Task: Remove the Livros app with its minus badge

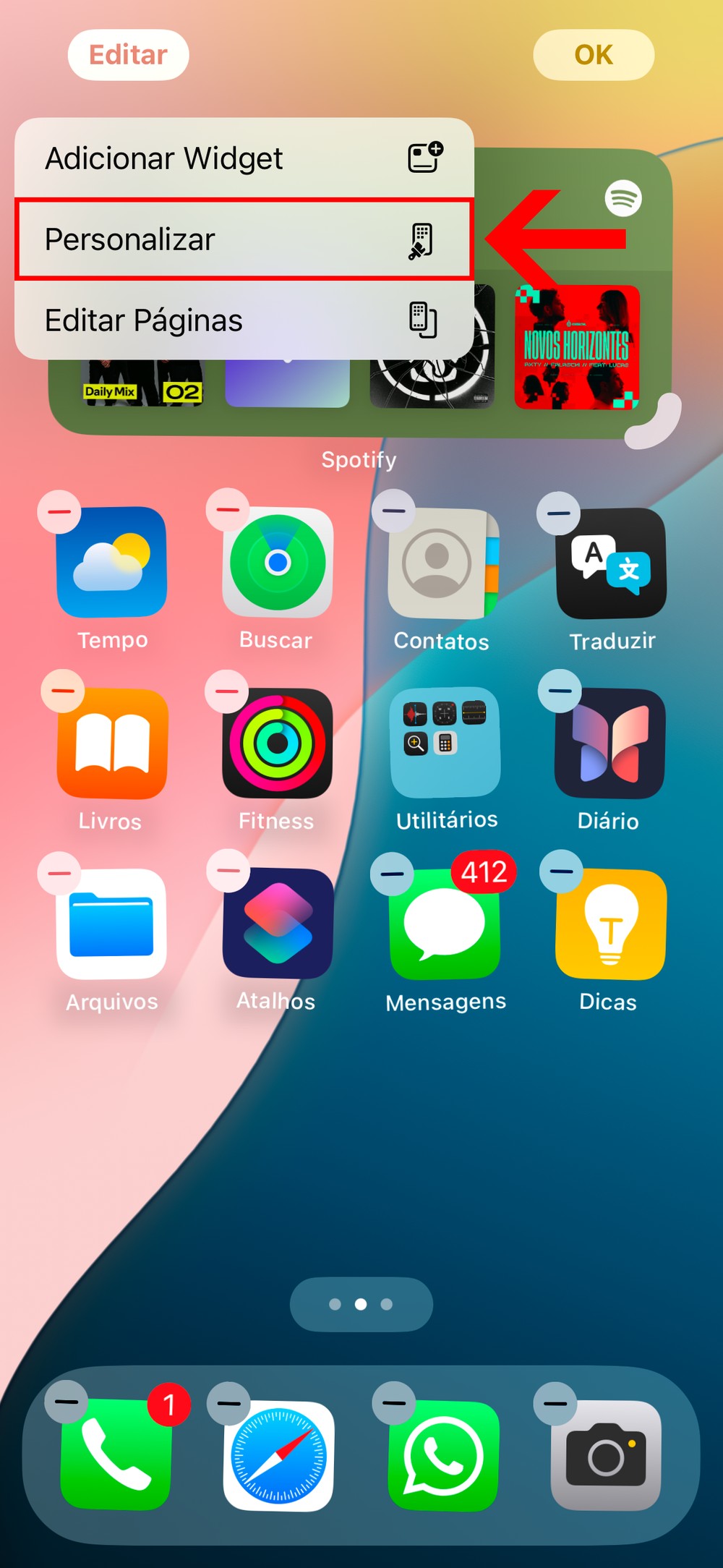Action: coord(62,691)
